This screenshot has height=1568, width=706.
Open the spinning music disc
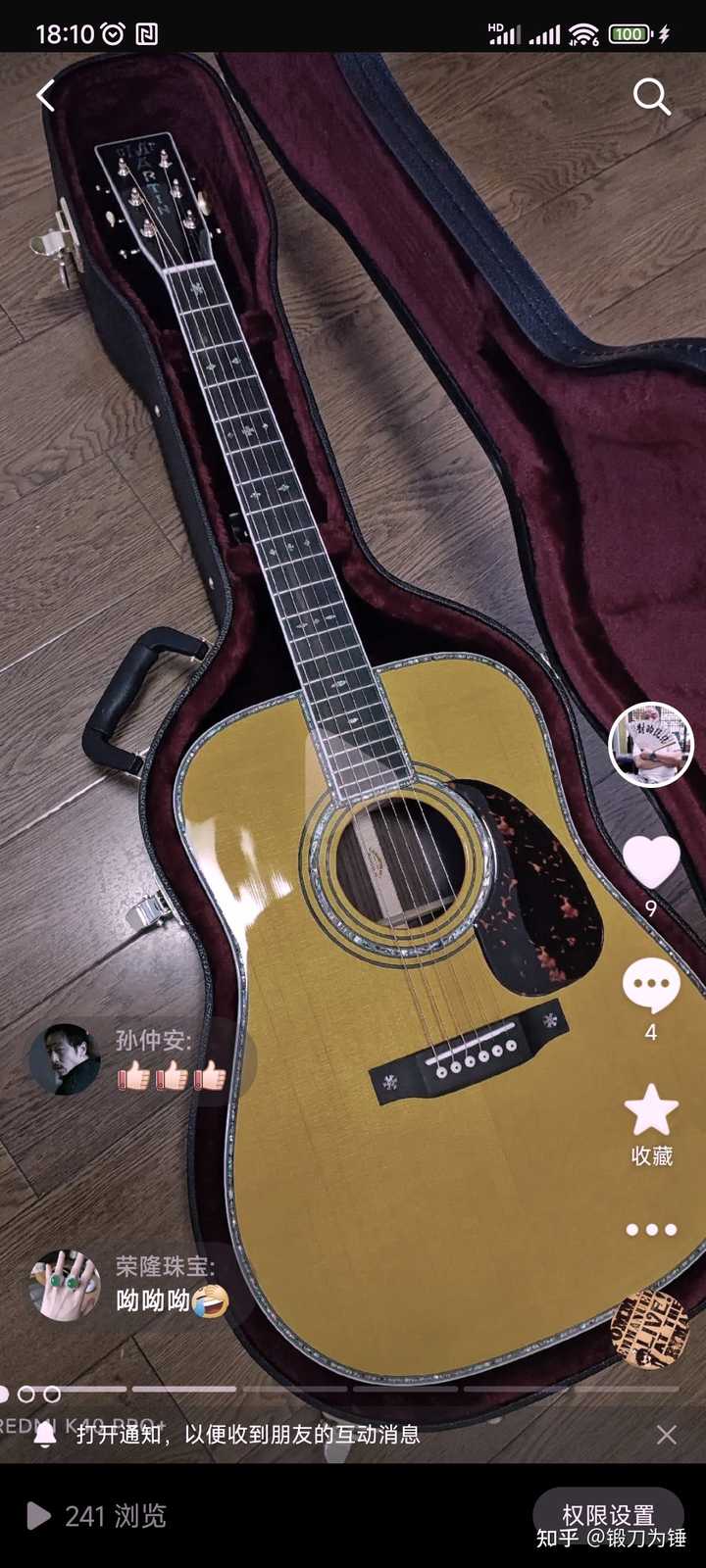point(647,1328)
